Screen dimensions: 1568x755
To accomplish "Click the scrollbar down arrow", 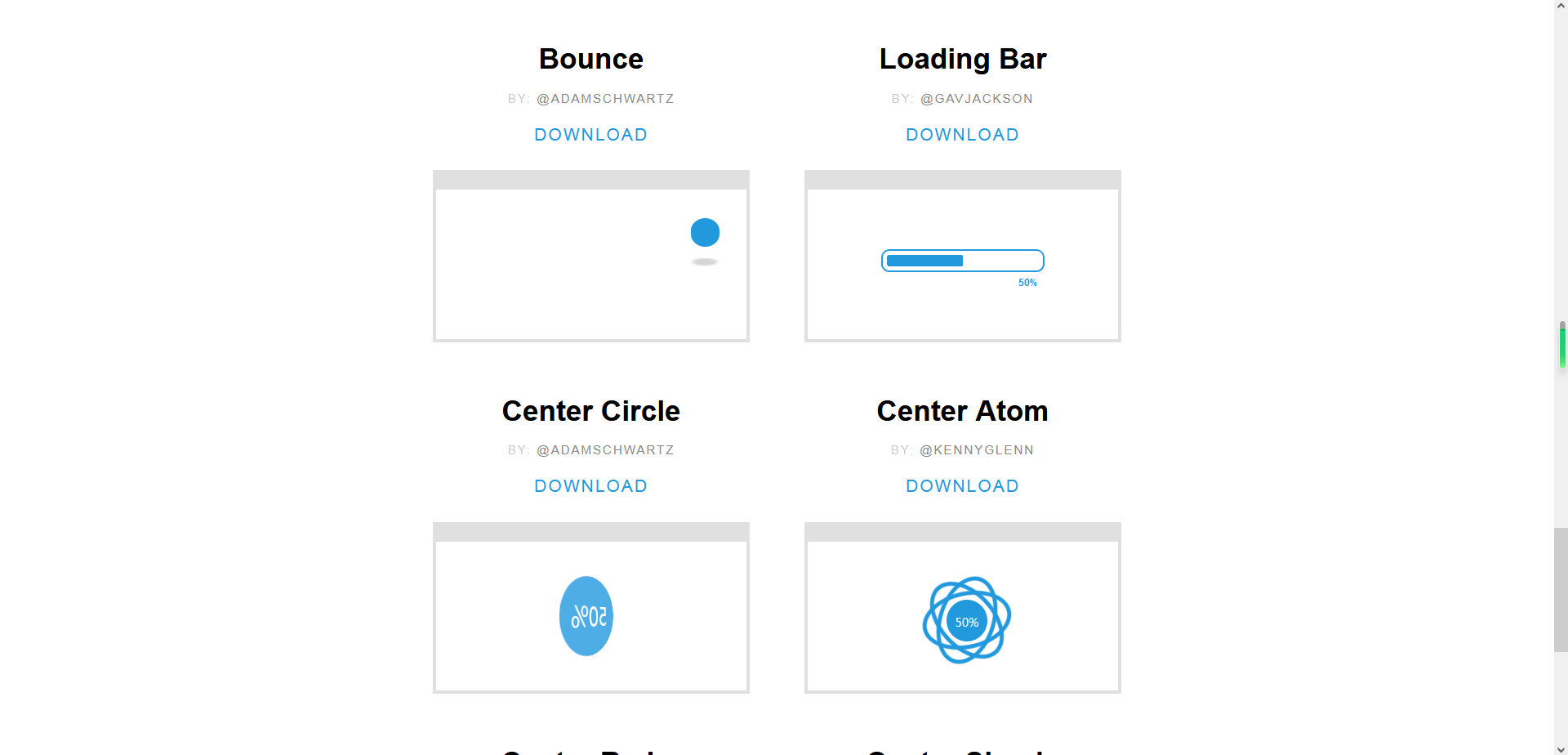I will (1561, 748).
